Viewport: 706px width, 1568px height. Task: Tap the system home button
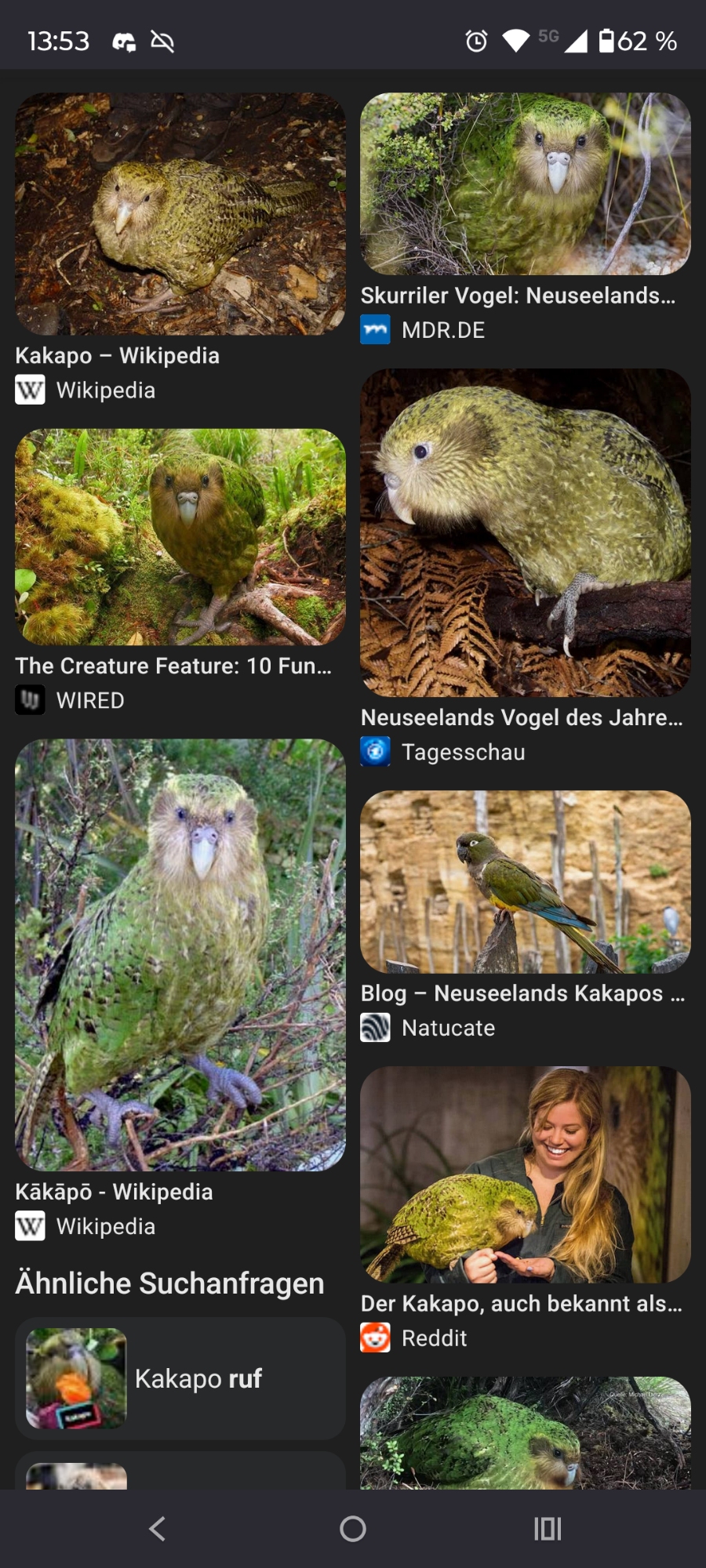[353, 1528]
